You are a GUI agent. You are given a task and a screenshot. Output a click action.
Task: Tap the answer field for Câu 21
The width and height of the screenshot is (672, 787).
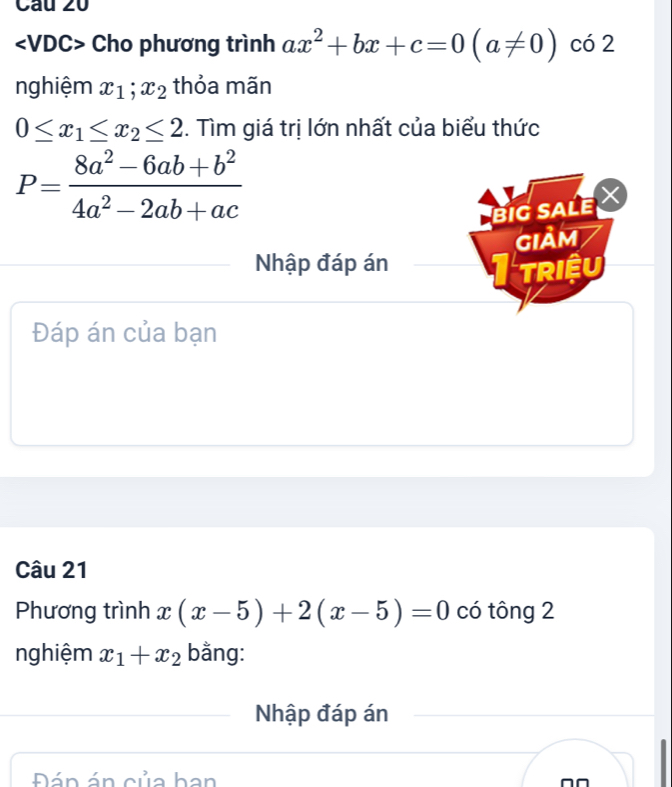tap(300, 773)
